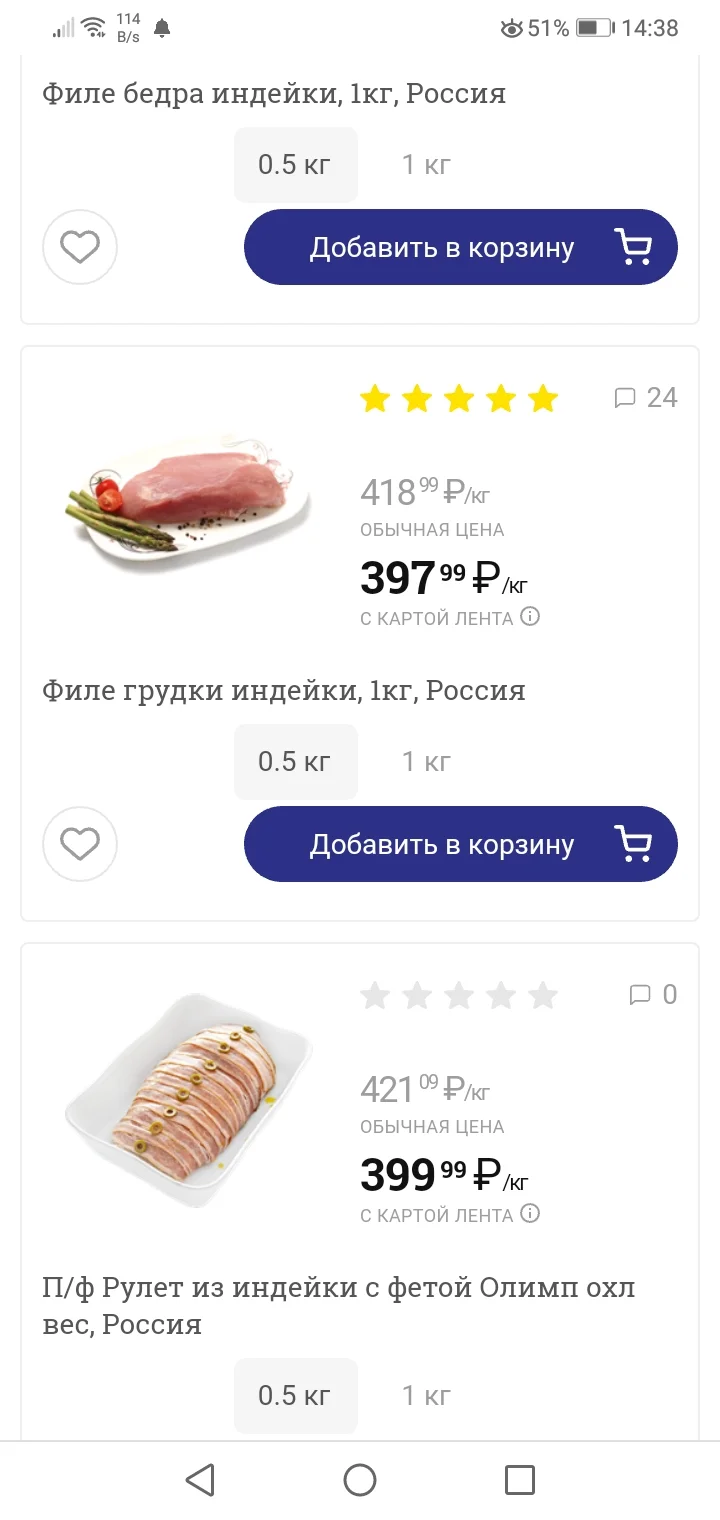Add Филе бедра индейки to cart
The image size is (720, 1520).
[460, 247]
